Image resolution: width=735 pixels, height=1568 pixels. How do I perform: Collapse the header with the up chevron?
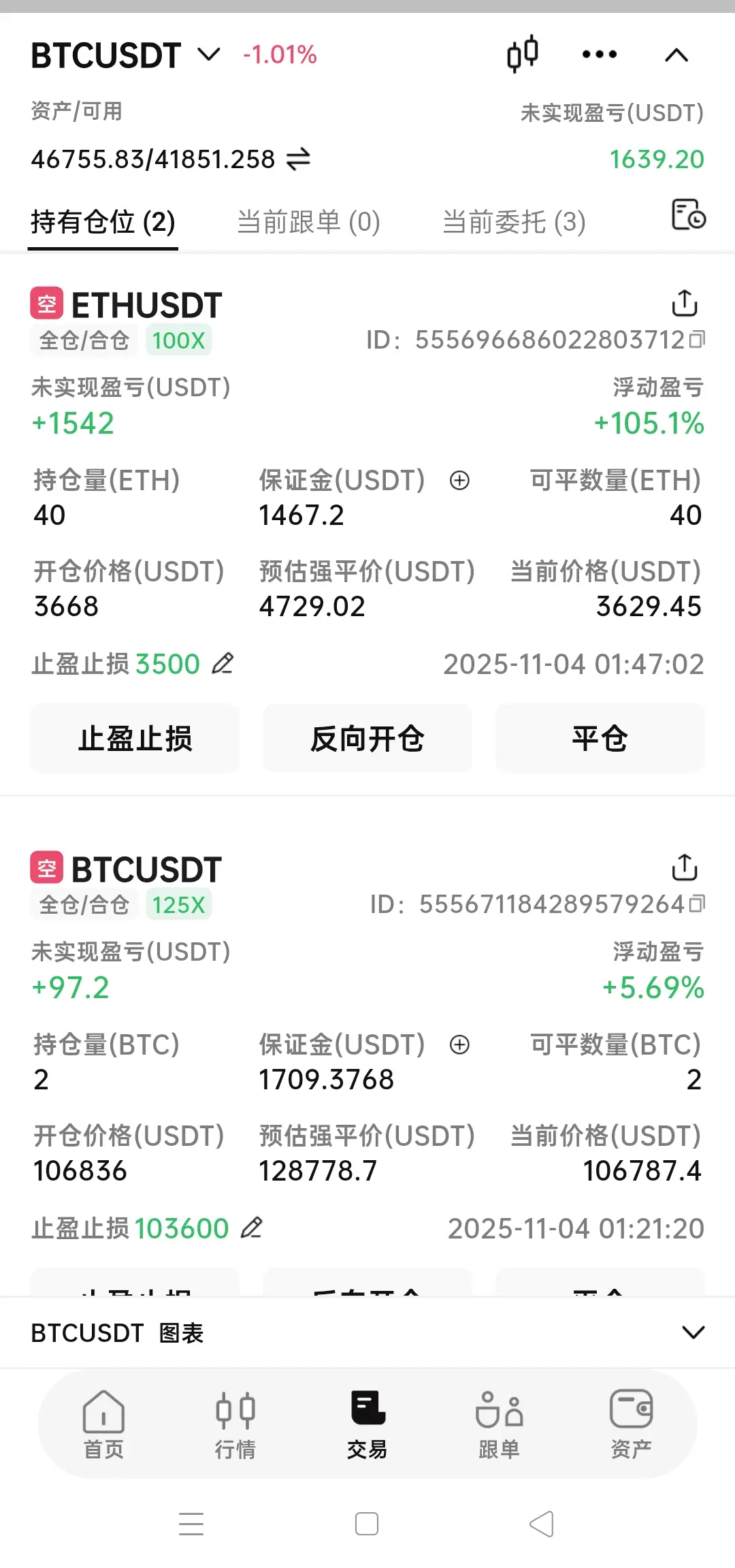pos(676,55)
